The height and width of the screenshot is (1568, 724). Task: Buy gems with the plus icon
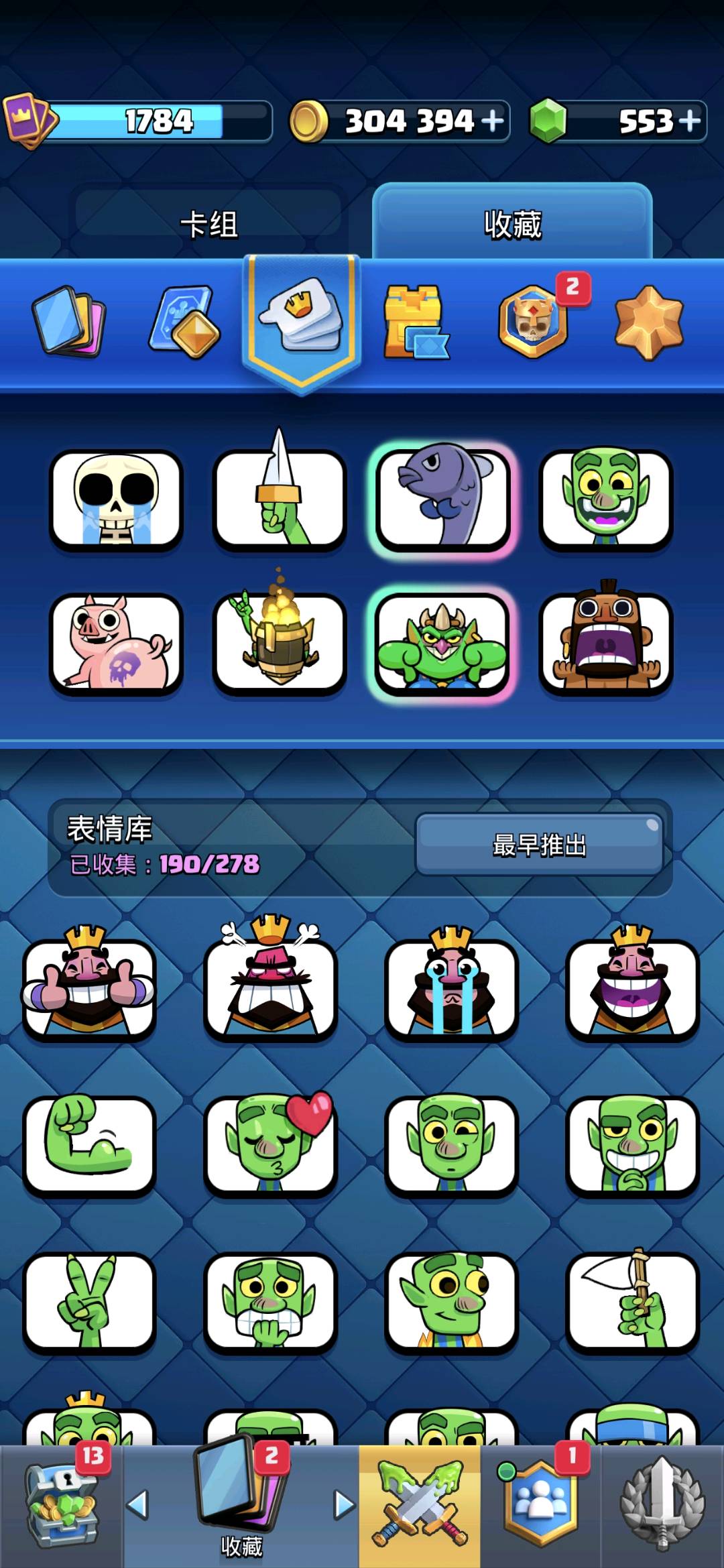690,121
